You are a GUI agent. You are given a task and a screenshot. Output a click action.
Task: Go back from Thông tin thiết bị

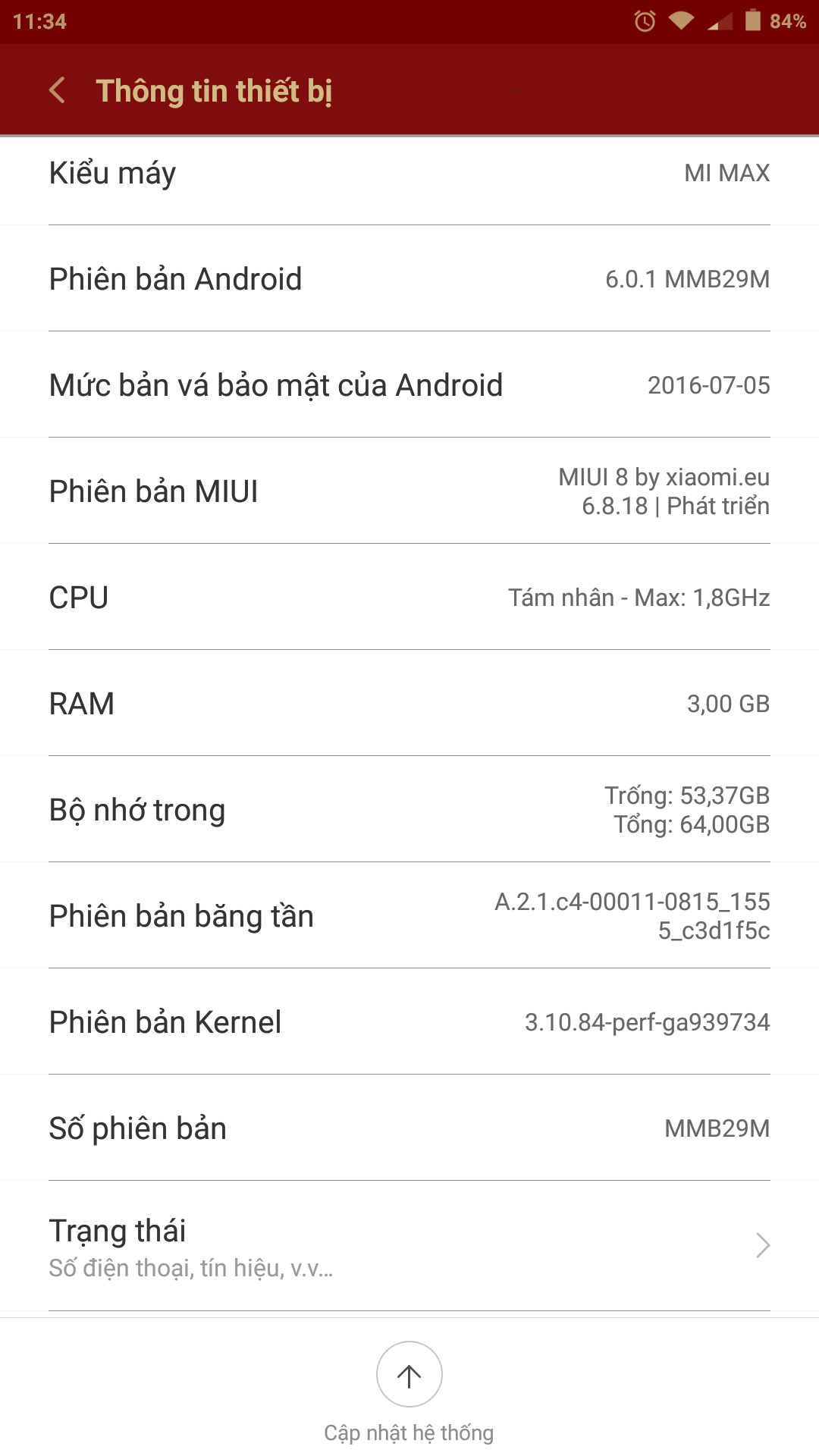click(x=58, y=90)
